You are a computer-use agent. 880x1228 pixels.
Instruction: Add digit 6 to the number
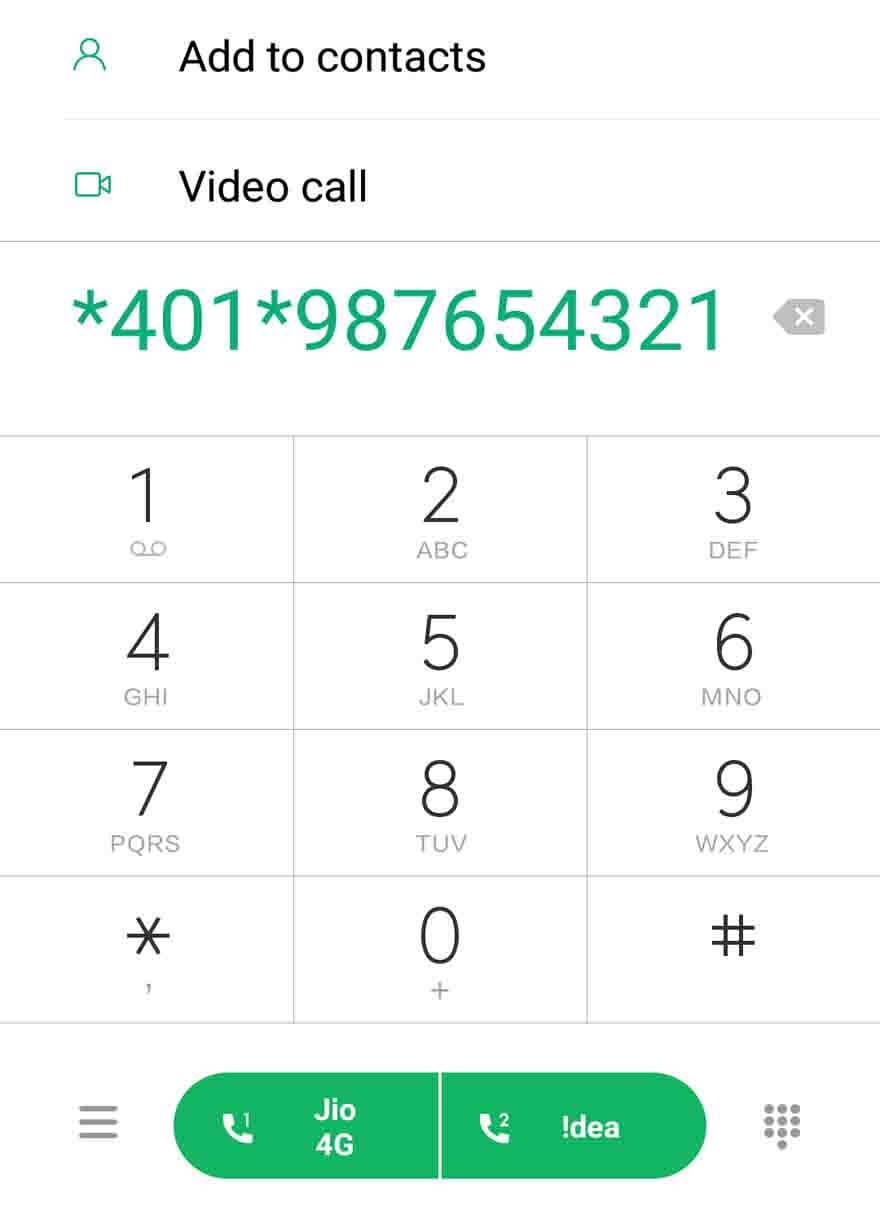click(733, 656)
